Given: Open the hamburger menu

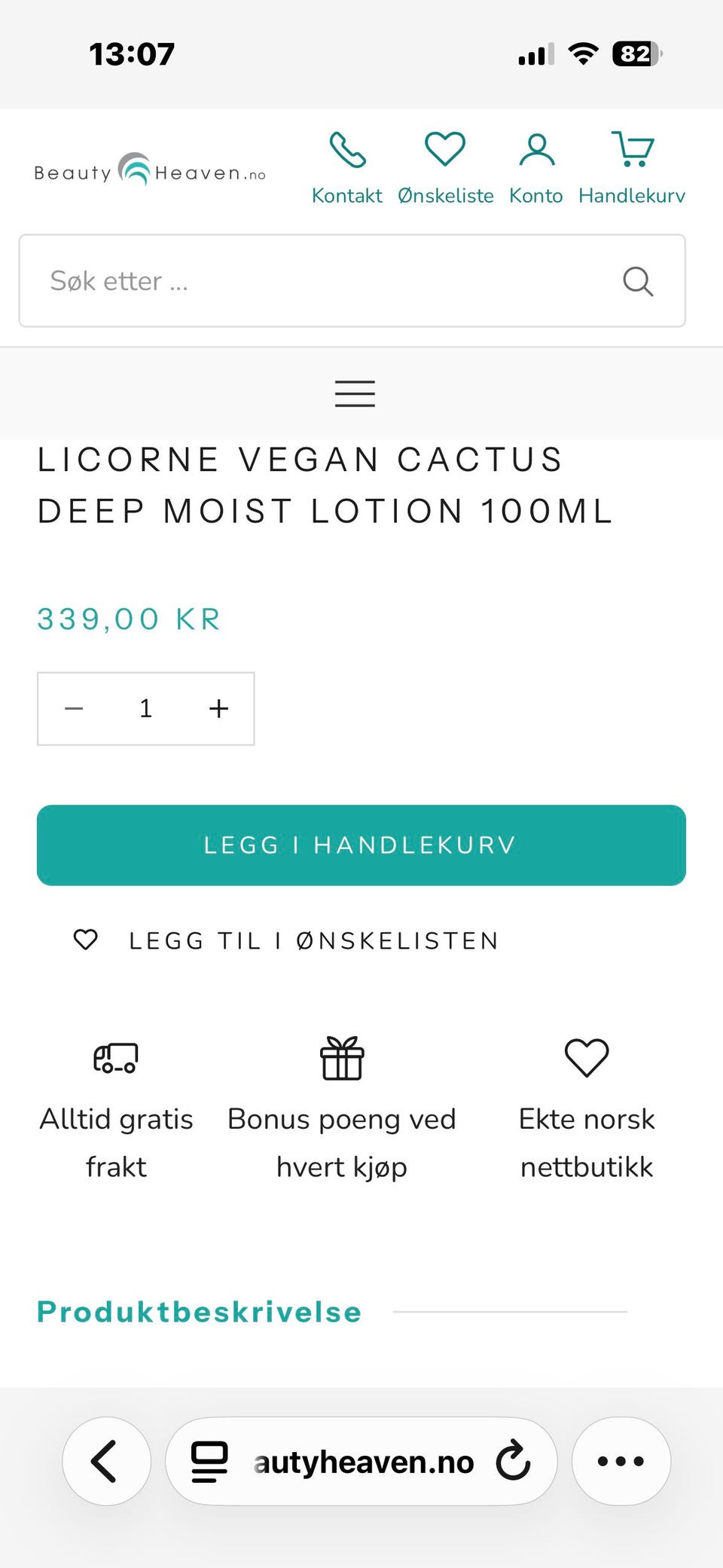Looking at the screenshot, I should point(355,393).
